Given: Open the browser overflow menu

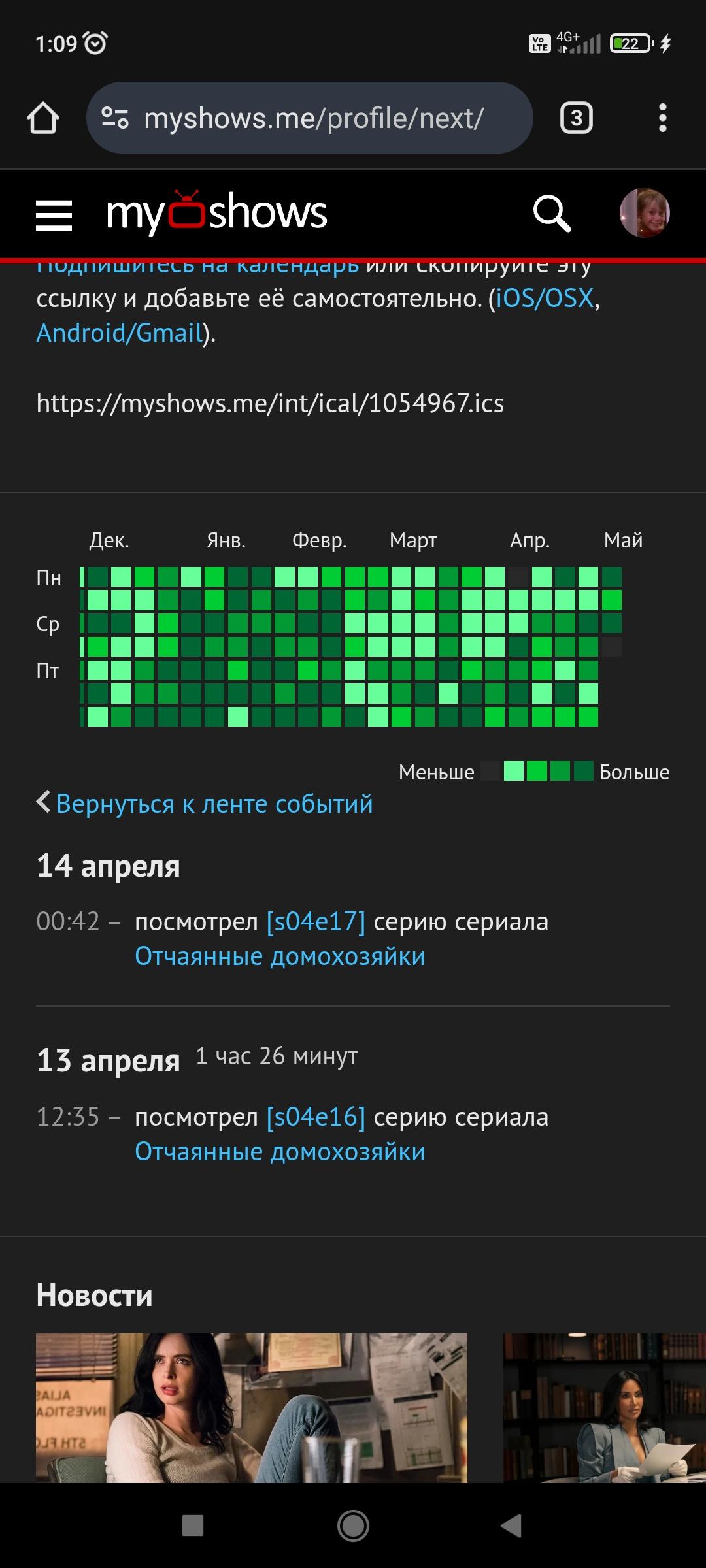Looking at the screenshot, I should tap(662, 118).
